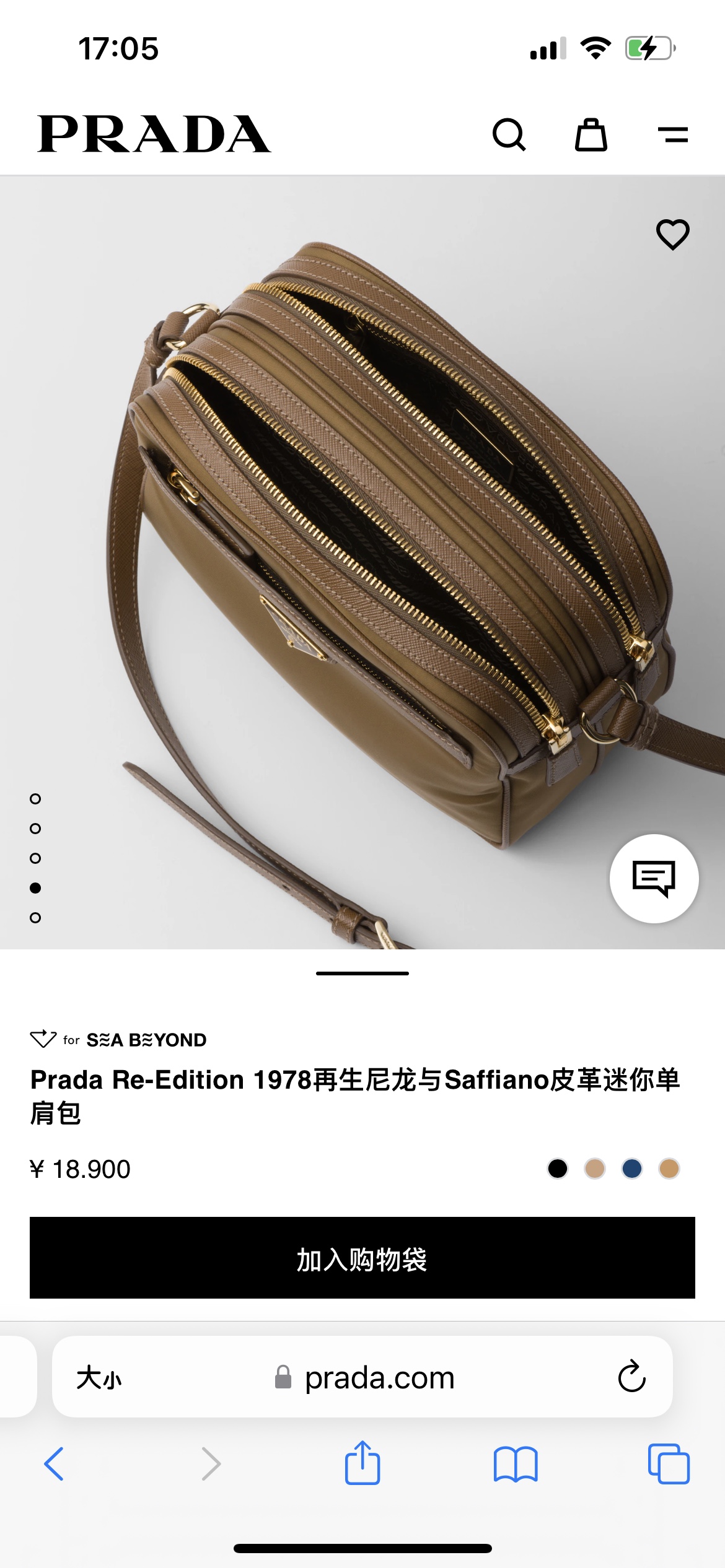Go back to the previous page

pos(54,1464)
